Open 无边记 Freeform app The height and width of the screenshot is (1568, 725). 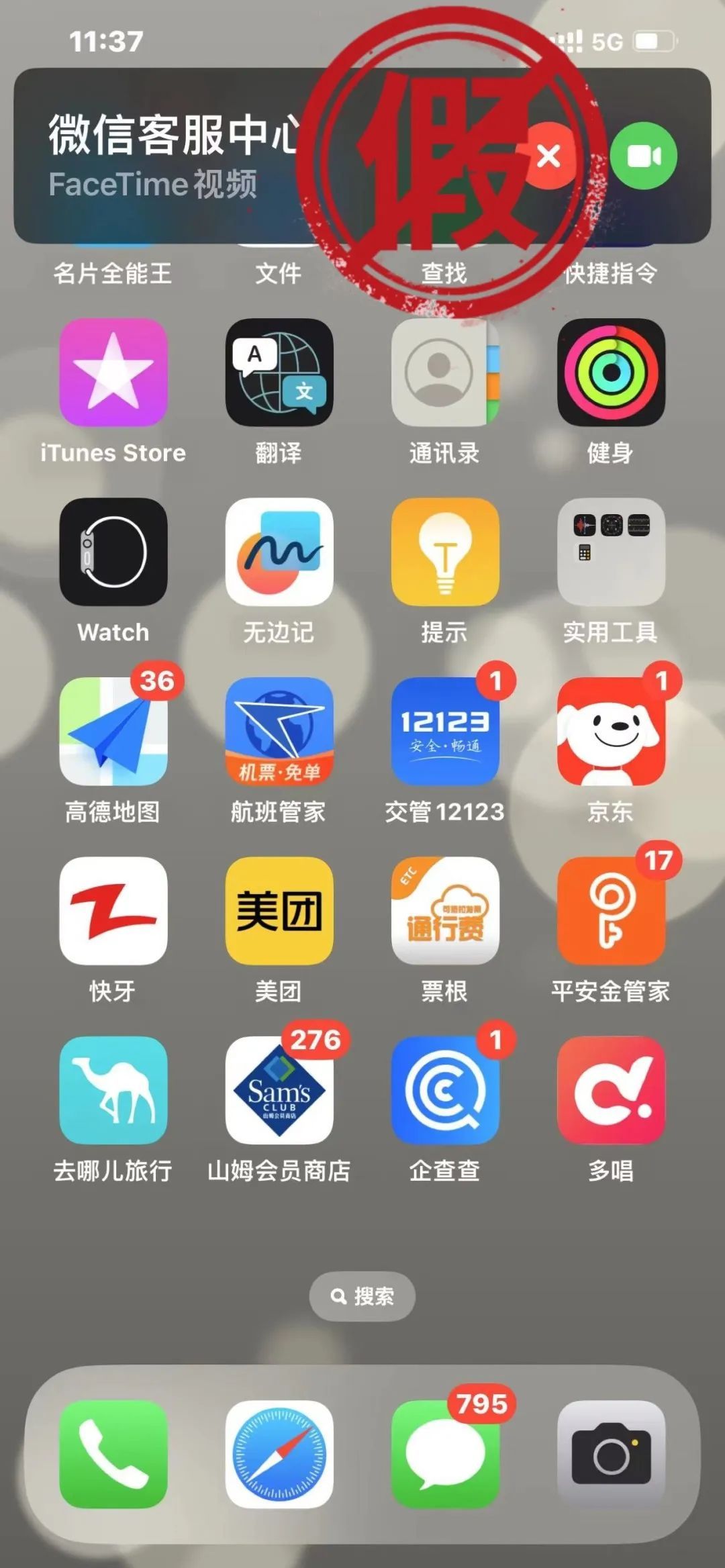point(279,552)
